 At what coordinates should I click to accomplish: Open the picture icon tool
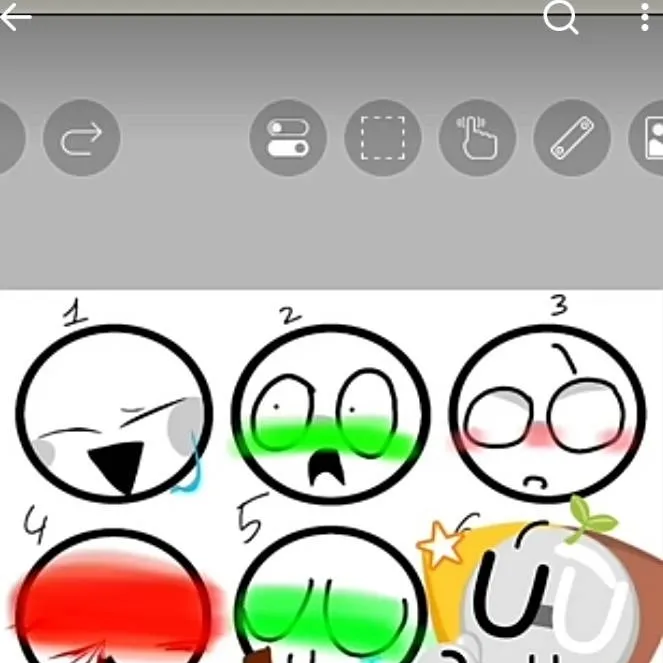tap(650, 138)
